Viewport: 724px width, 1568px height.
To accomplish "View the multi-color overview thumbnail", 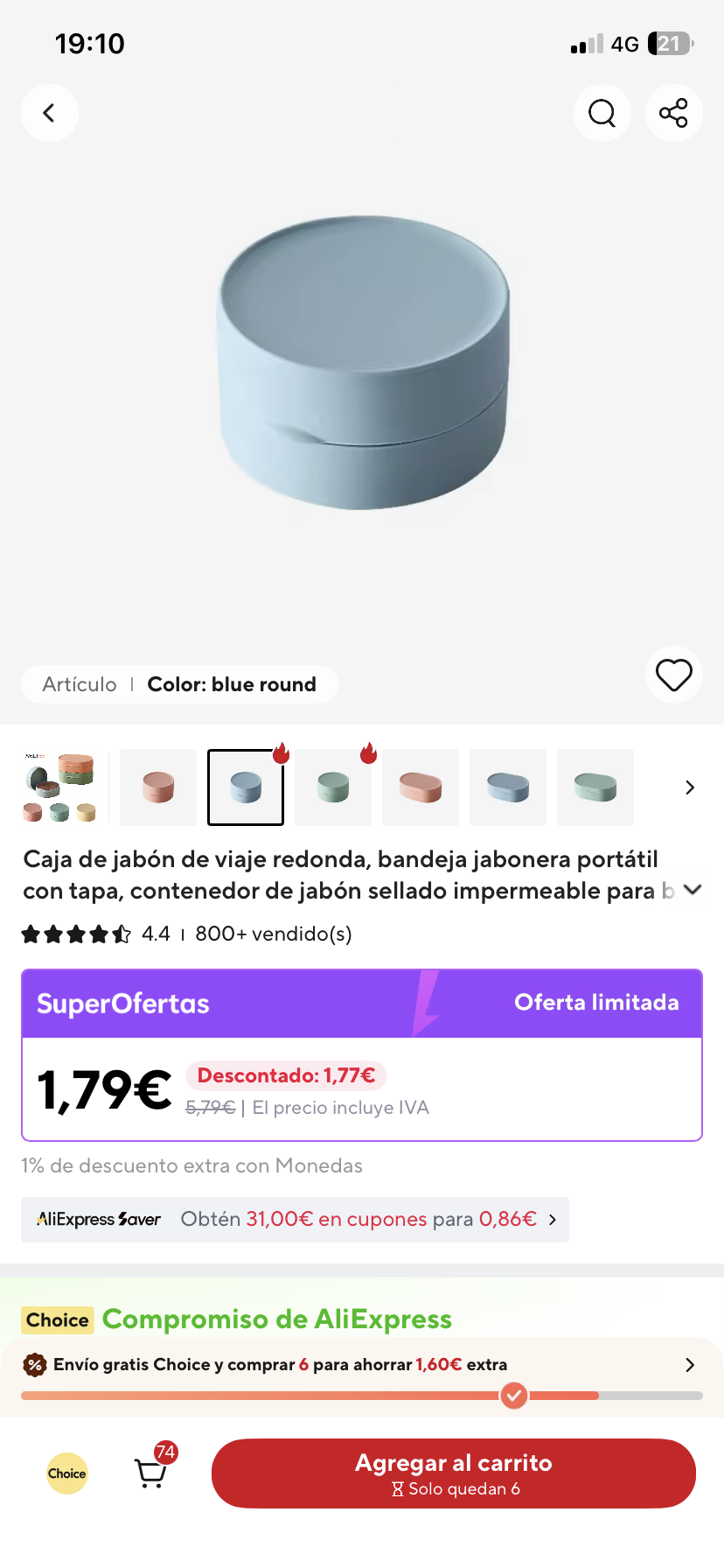I will pos(59,787).
